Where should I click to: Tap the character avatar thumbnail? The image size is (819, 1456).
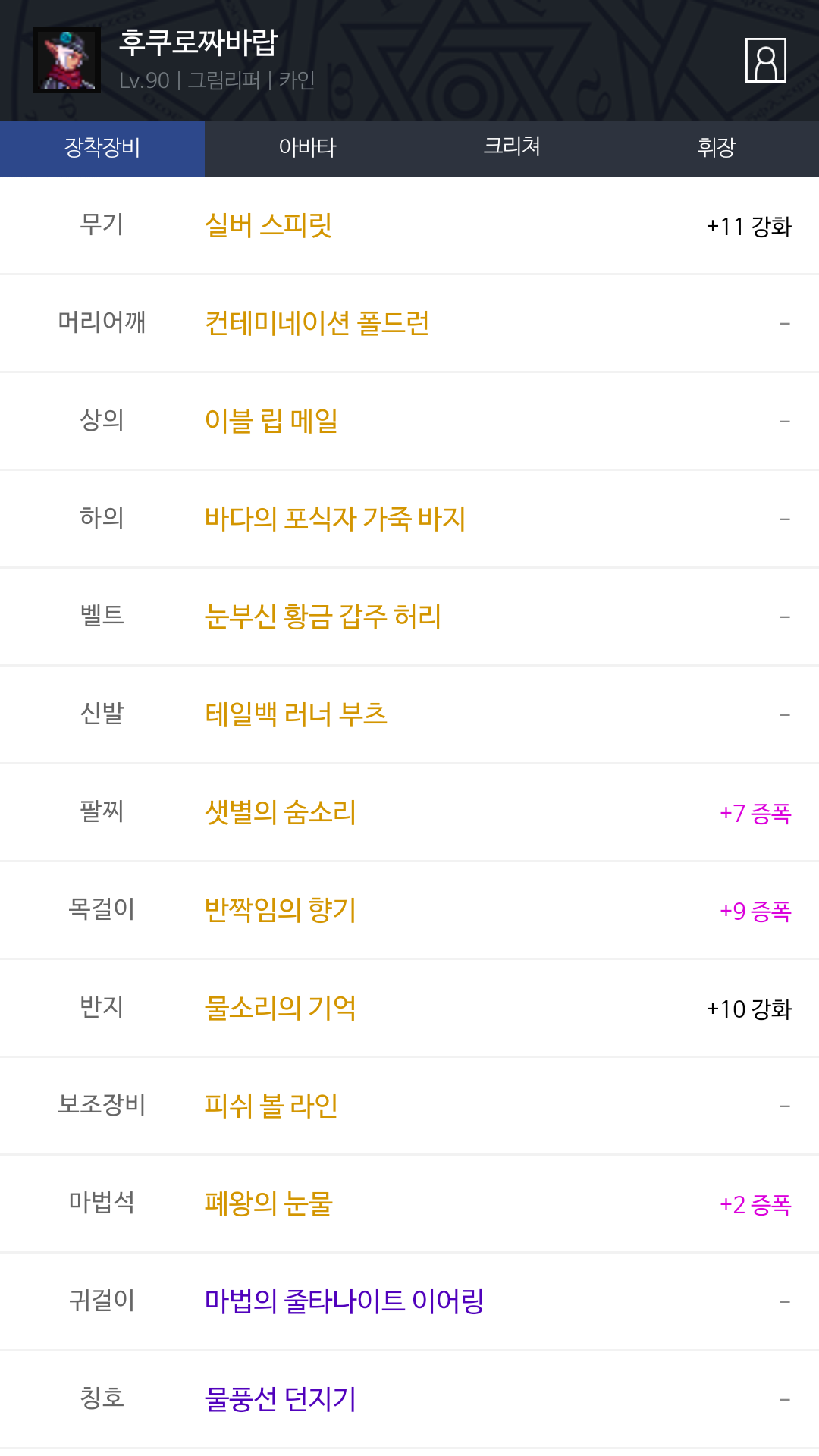(x=67, y=60)
